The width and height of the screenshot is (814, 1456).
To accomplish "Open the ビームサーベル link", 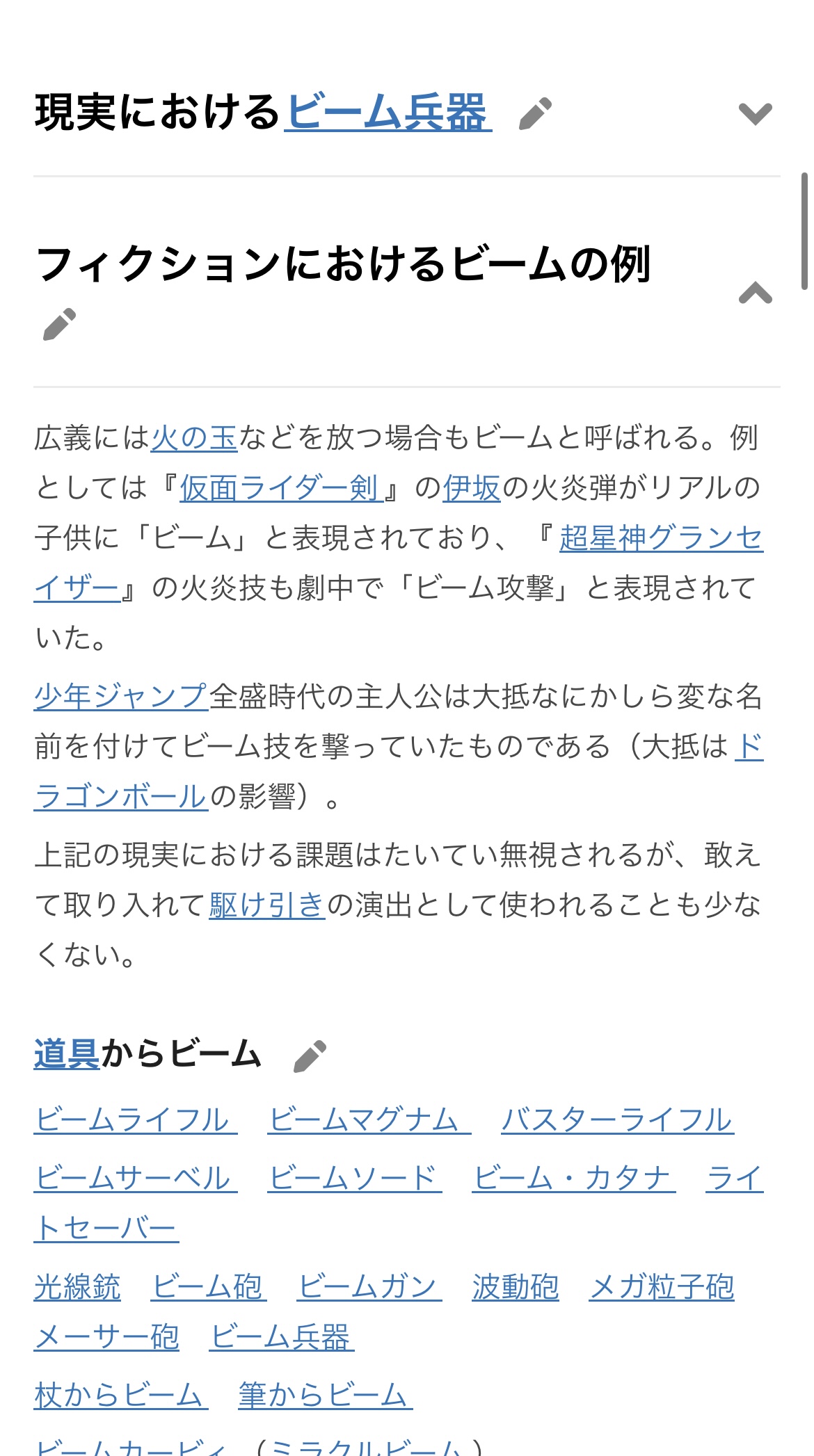I will pos(136,1178).
